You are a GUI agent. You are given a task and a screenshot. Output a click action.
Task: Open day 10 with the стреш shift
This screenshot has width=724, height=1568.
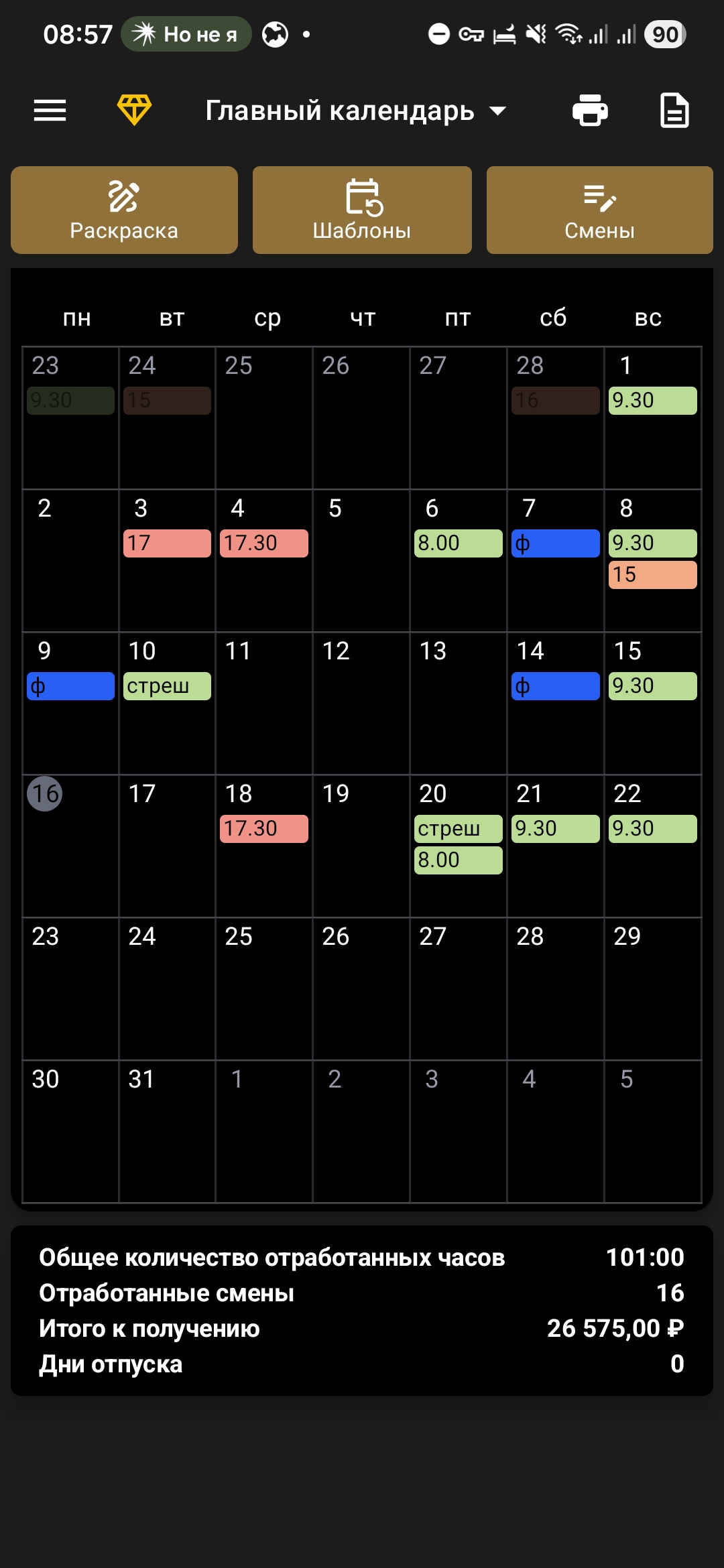pos(167,704)
